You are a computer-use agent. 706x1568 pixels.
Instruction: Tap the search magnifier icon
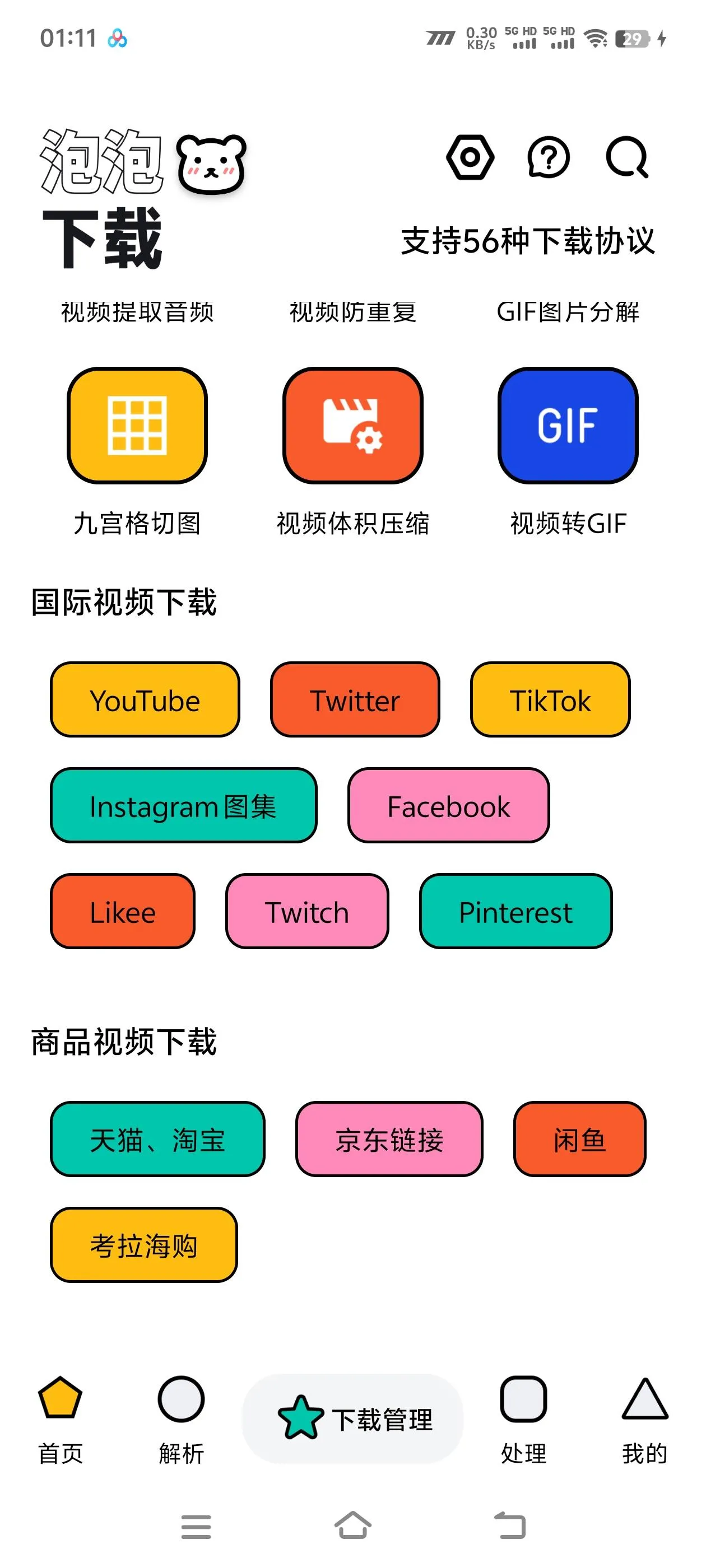tap(627, 158)
